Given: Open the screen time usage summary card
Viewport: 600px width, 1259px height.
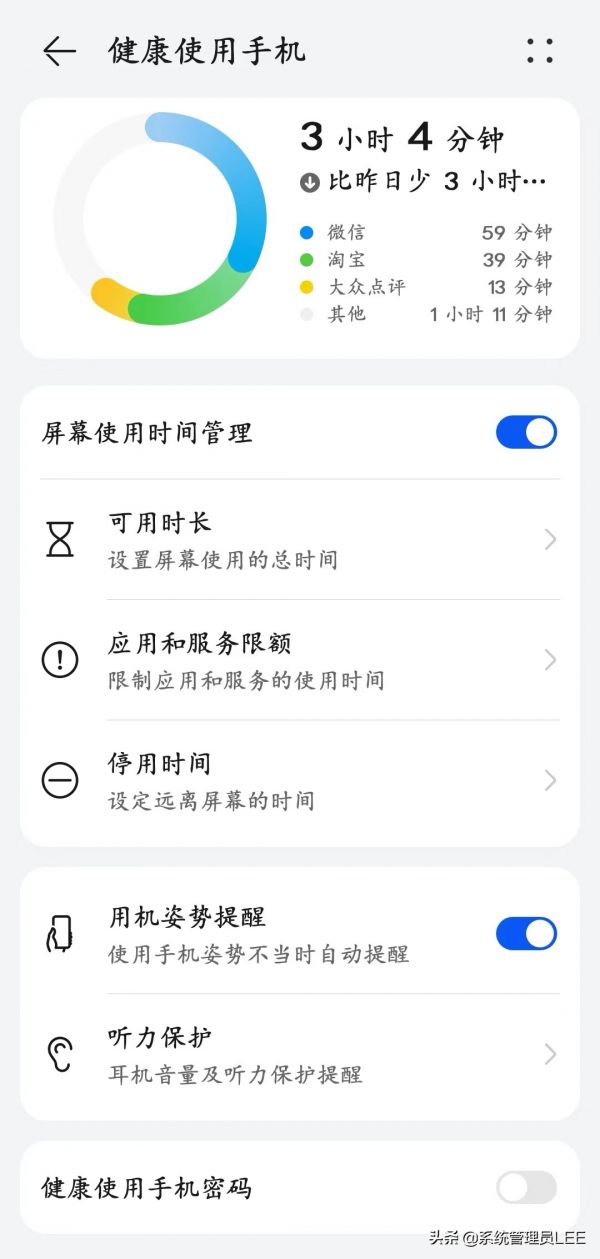Looking at the screenshot, I should (300, 228).
